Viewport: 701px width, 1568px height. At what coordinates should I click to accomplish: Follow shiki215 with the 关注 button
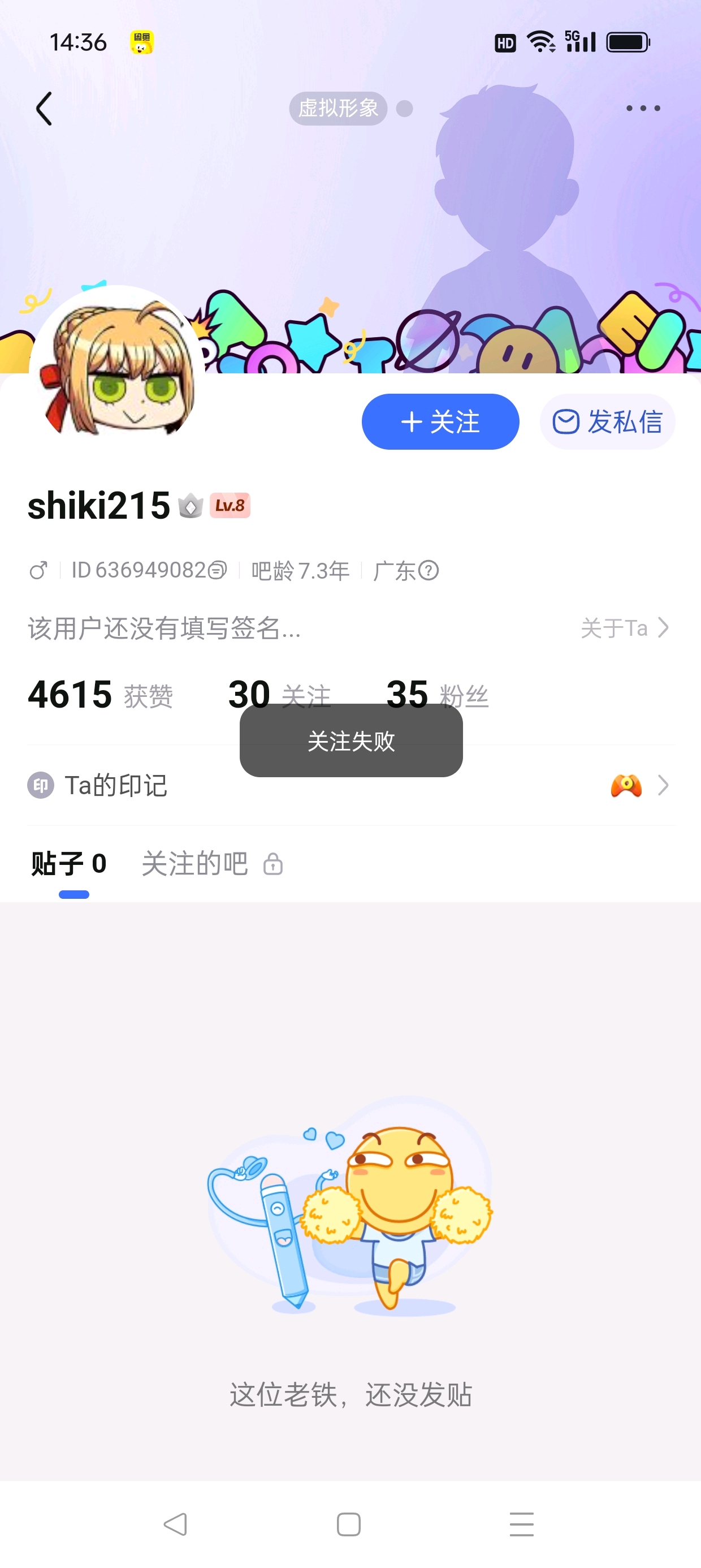pyautogui.click(x=440, y=422)
